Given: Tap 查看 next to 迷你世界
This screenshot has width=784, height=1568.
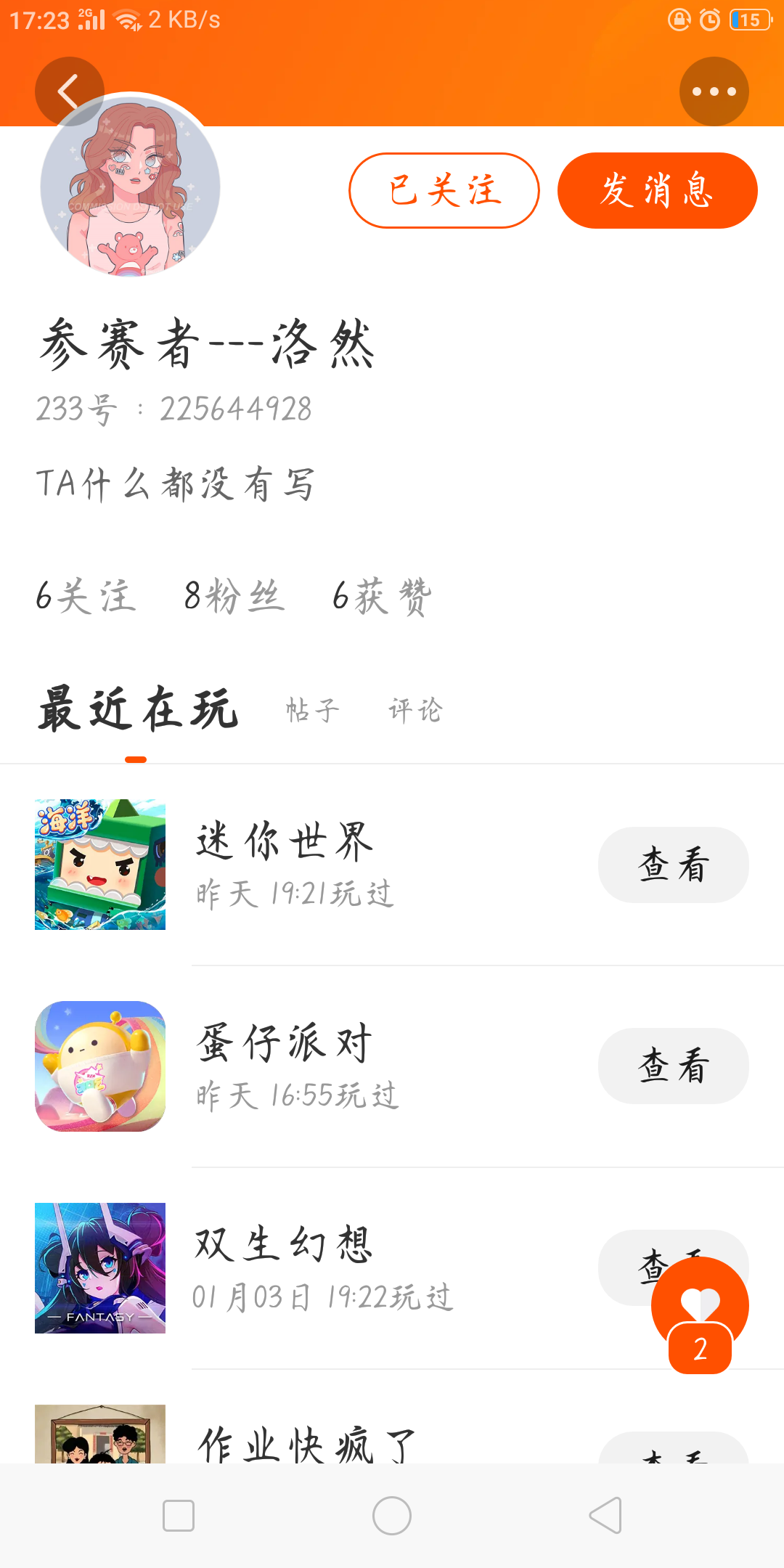Looking at the screenshot, I should pyautogui.click(x=673, y=865).
